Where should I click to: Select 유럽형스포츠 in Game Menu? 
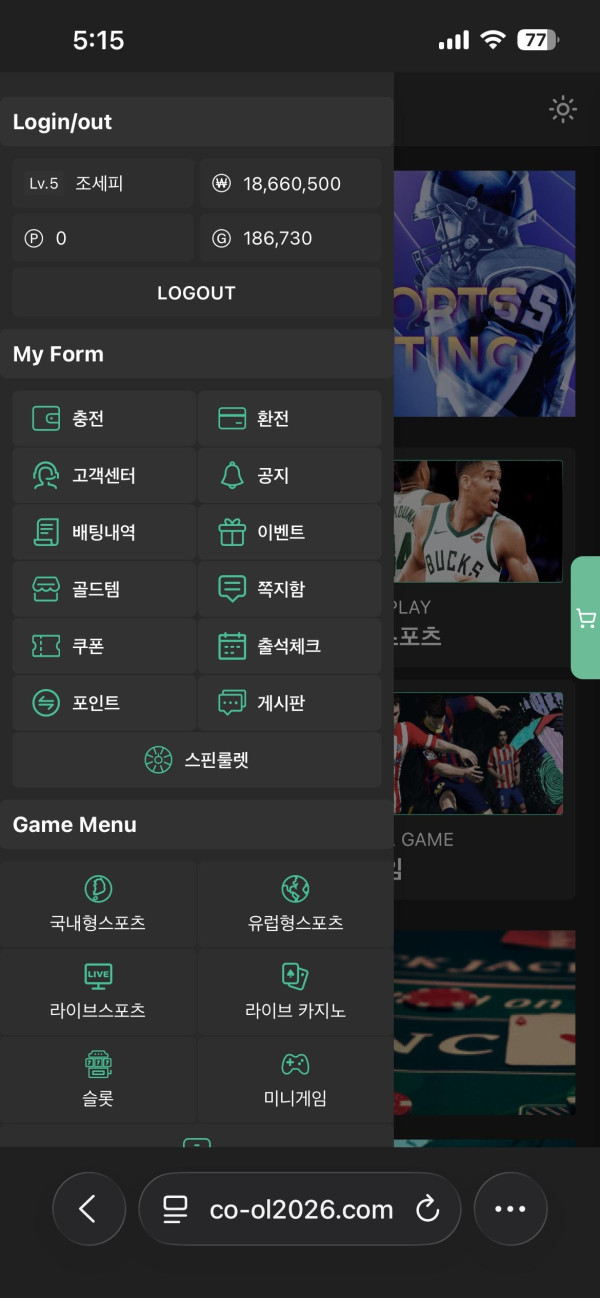(295, 904)
